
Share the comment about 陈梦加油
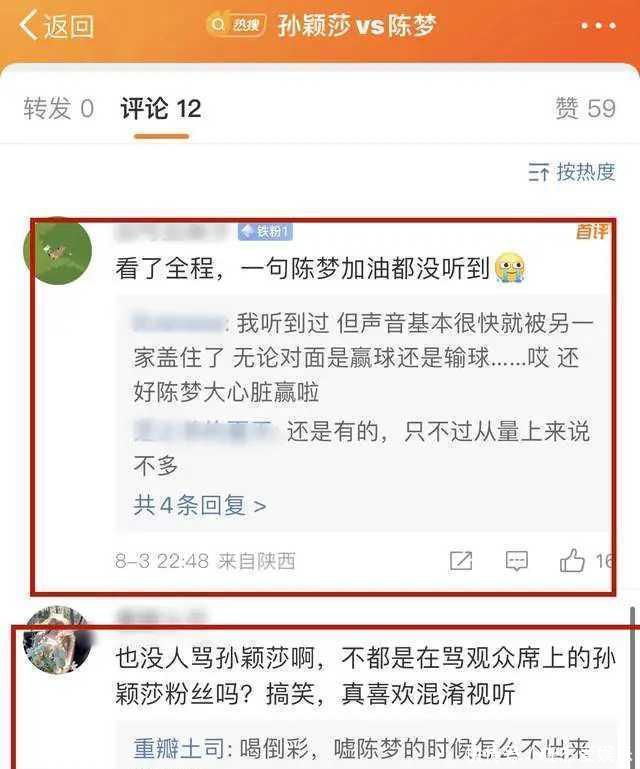pos(461,561)
